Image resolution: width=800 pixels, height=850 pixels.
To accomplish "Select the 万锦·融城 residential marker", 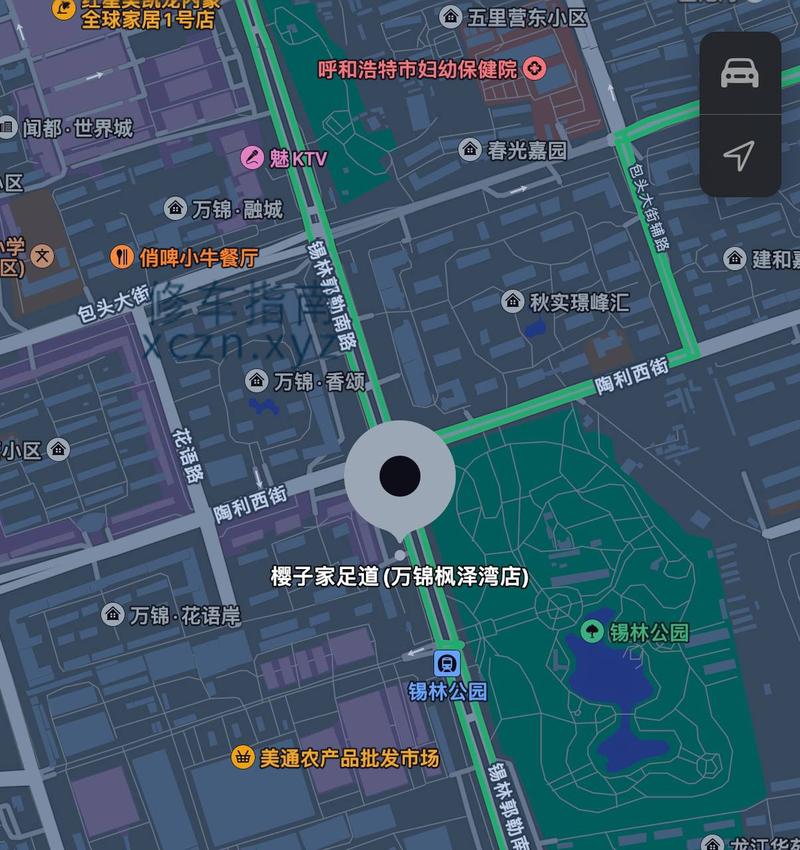I will click(x=176, y=209).
